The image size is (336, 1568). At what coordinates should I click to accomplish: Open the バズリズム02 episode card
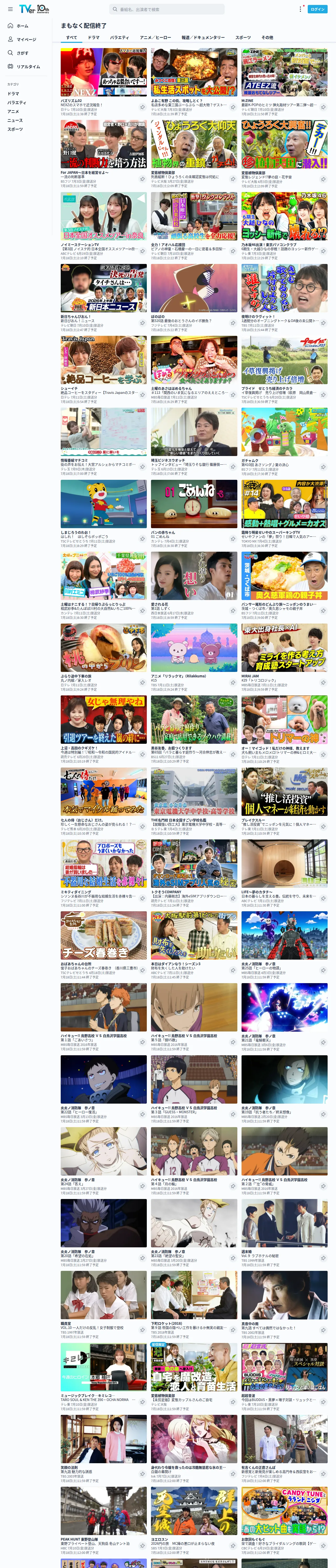coord(104,82)
